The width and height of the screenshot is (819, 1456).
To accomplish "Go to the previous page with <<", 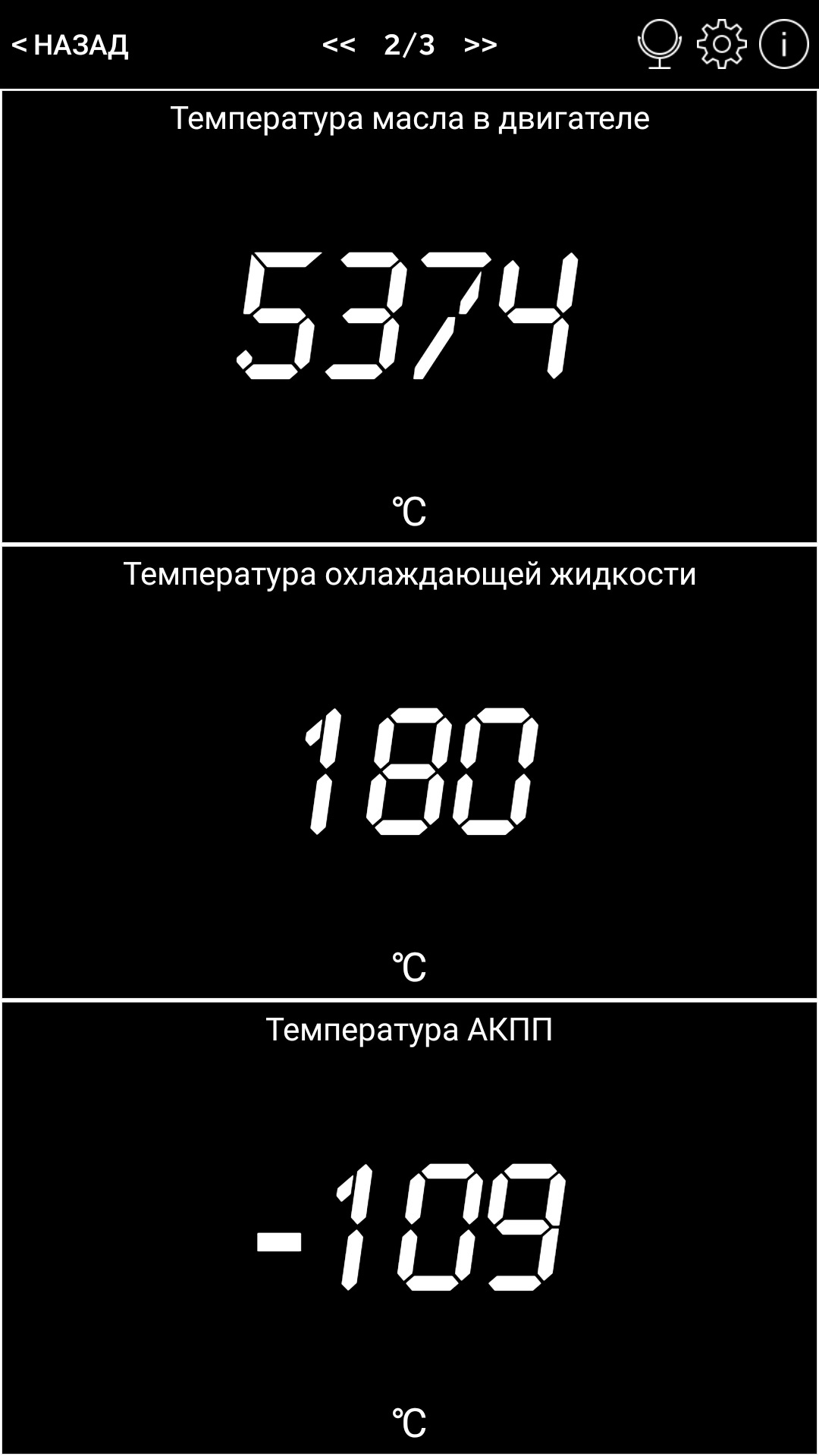I will pos(339,45).
